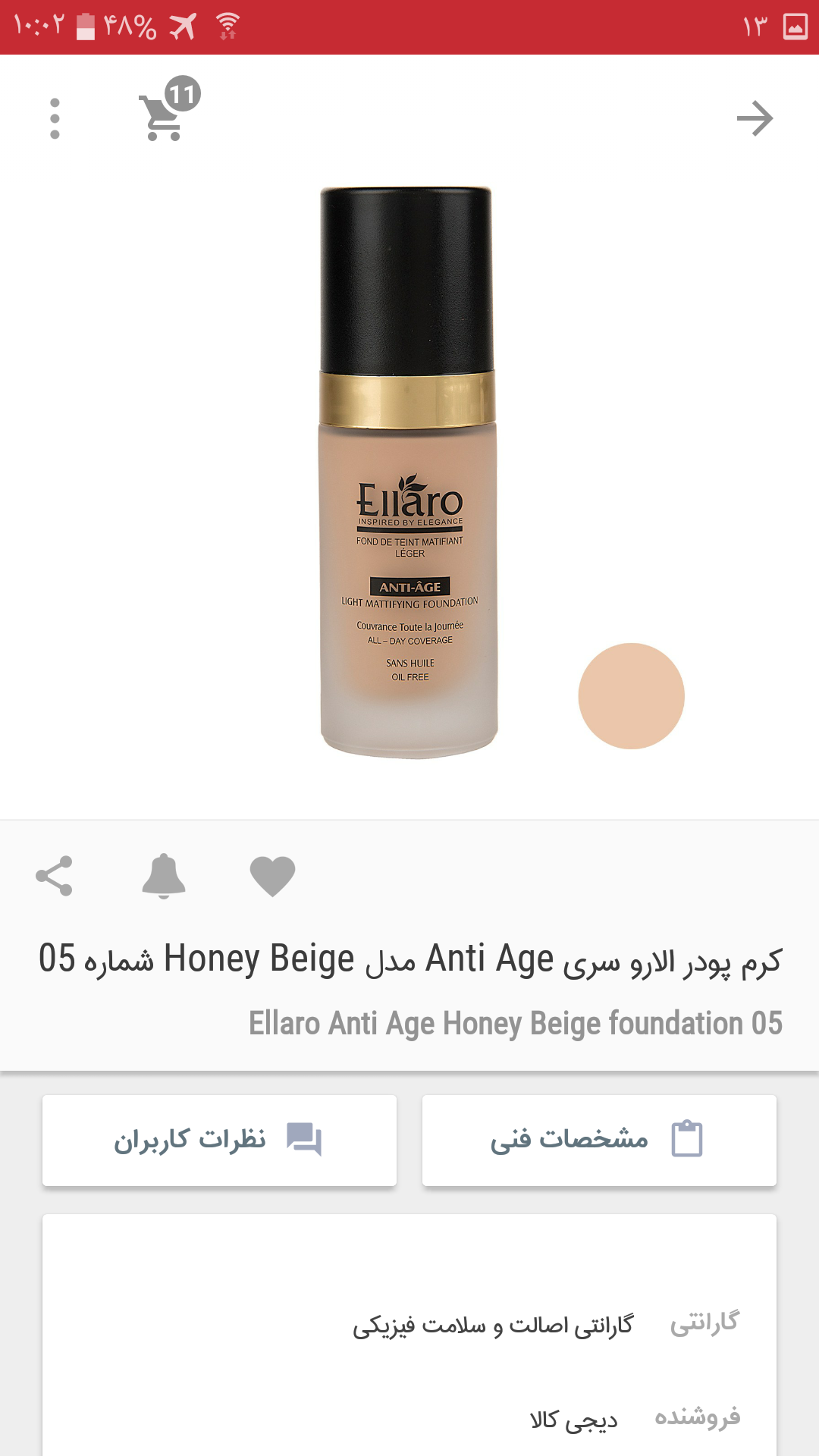Tap the notification bell for this product
819x1456 pixels.
[164, 876]
